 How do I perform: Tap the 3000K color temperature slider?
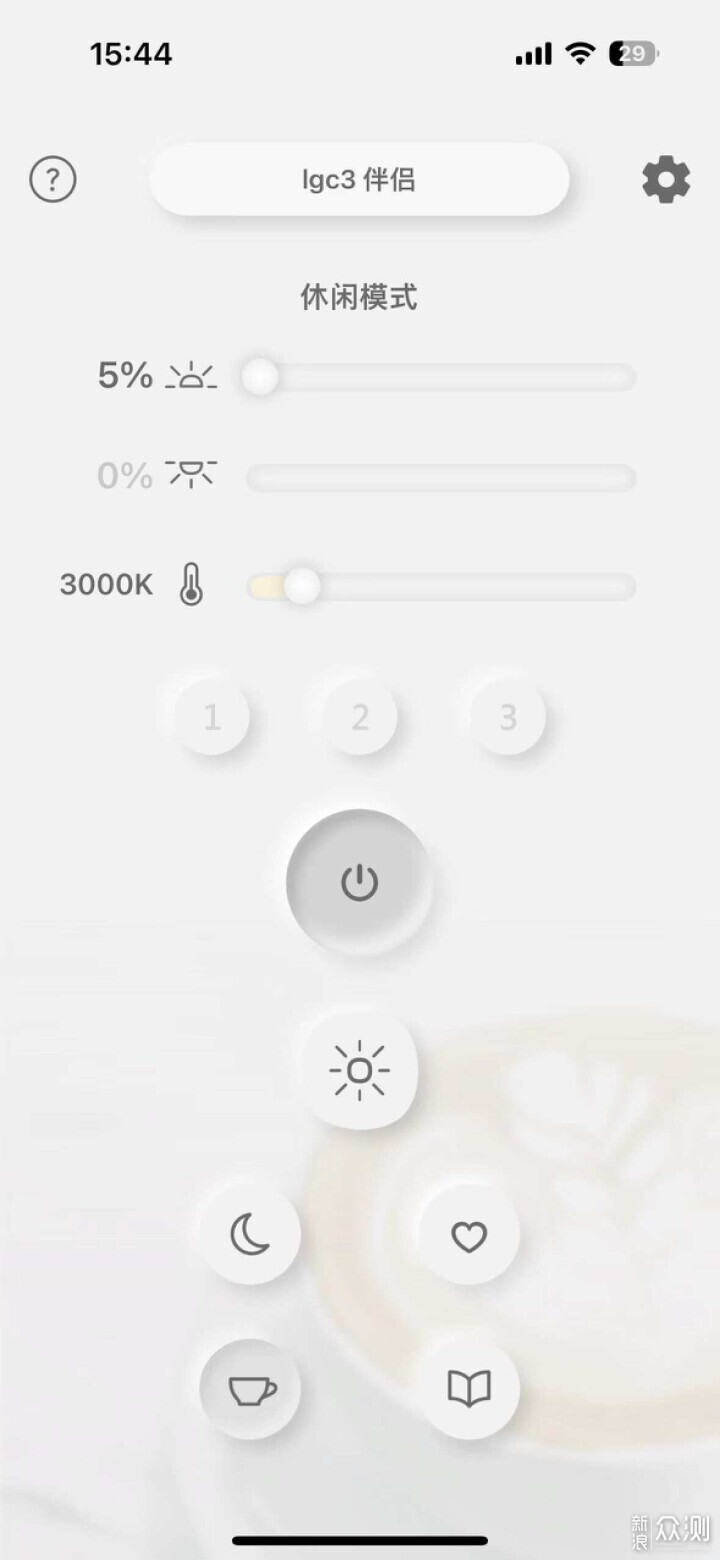[440, 586]
